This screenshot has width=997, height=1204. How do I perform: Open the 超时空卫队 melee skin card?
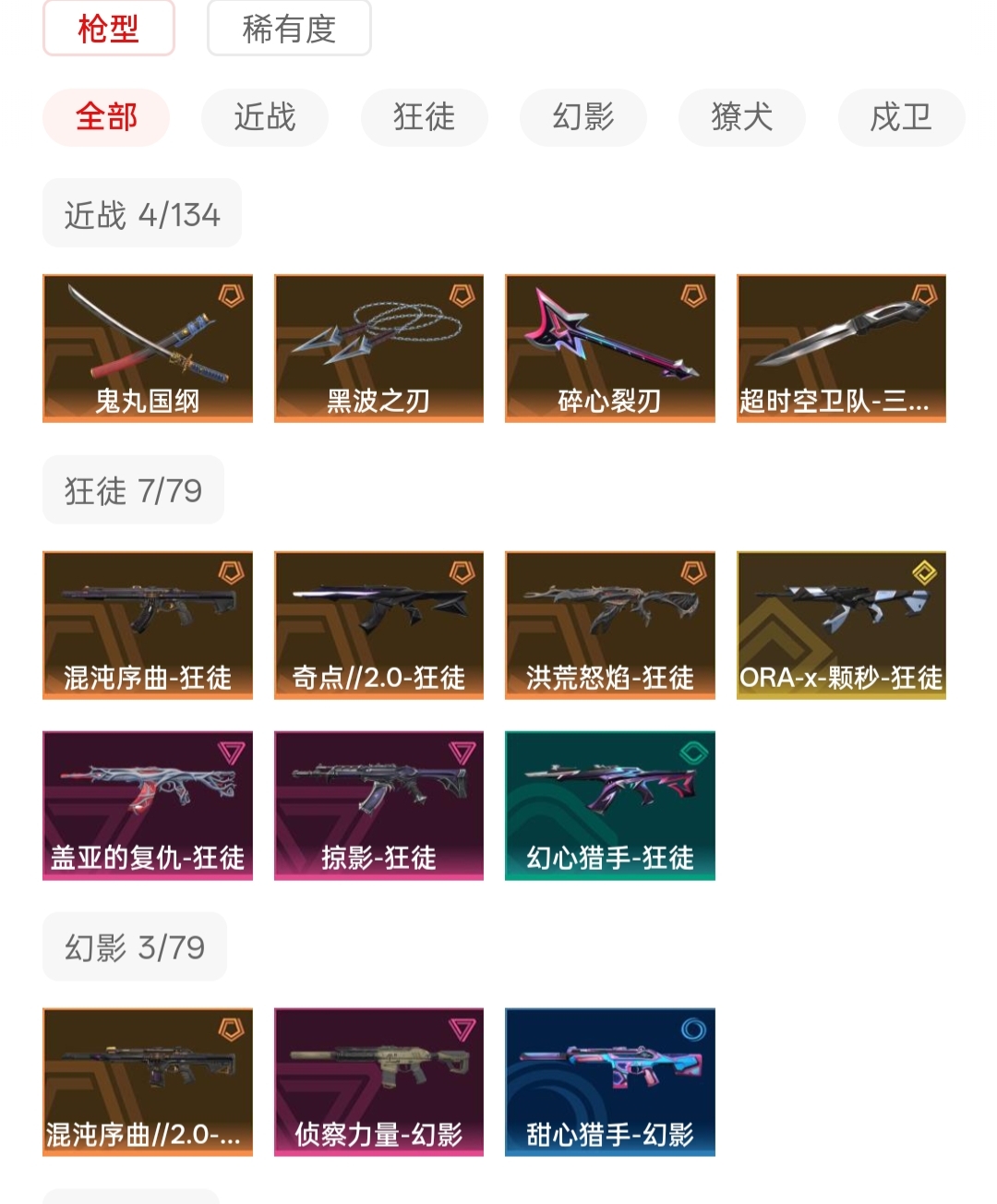point(841,348)
